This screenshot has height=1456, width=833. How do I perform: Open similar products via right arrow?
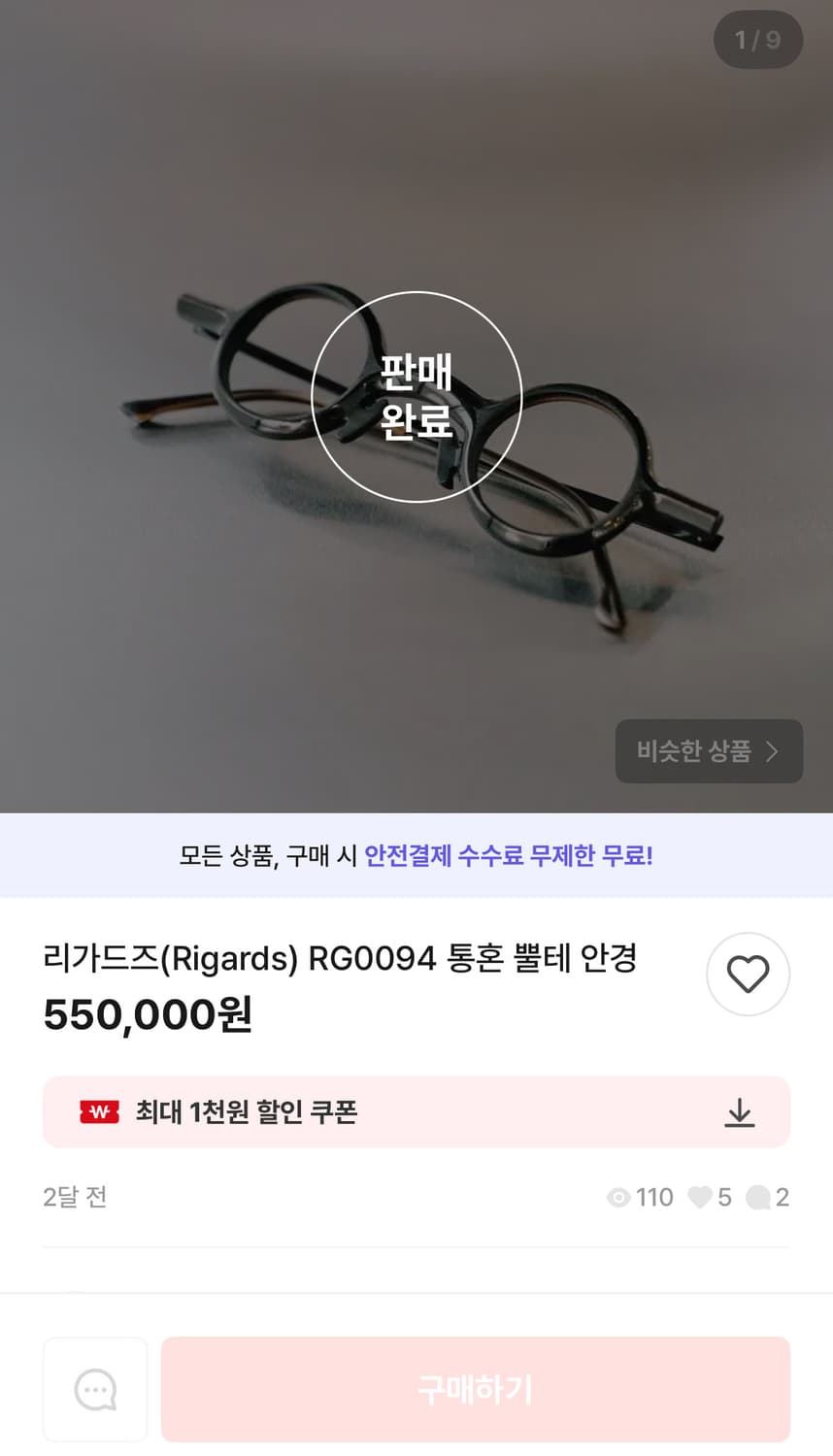[773, 751]
